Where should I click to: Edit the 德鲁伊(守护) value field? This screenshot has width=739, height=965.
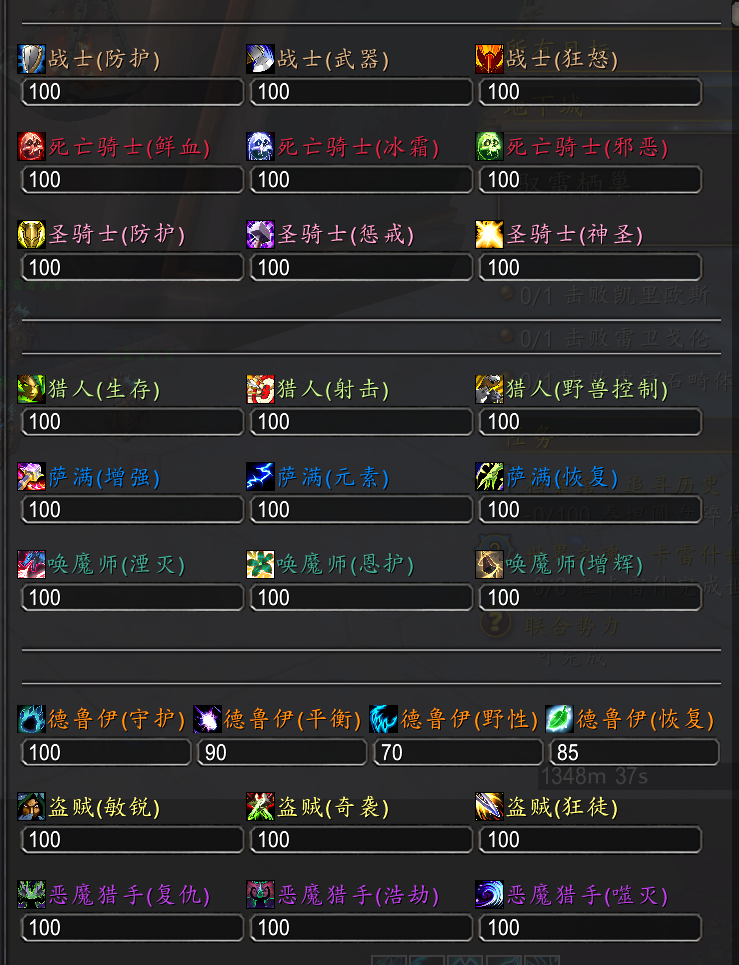(106, 753)
